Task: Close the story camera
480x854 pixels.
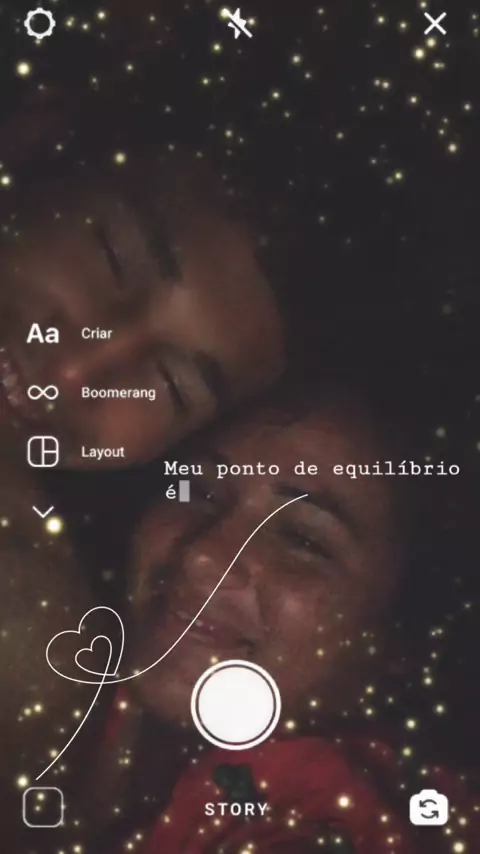Action: point(435,24)
